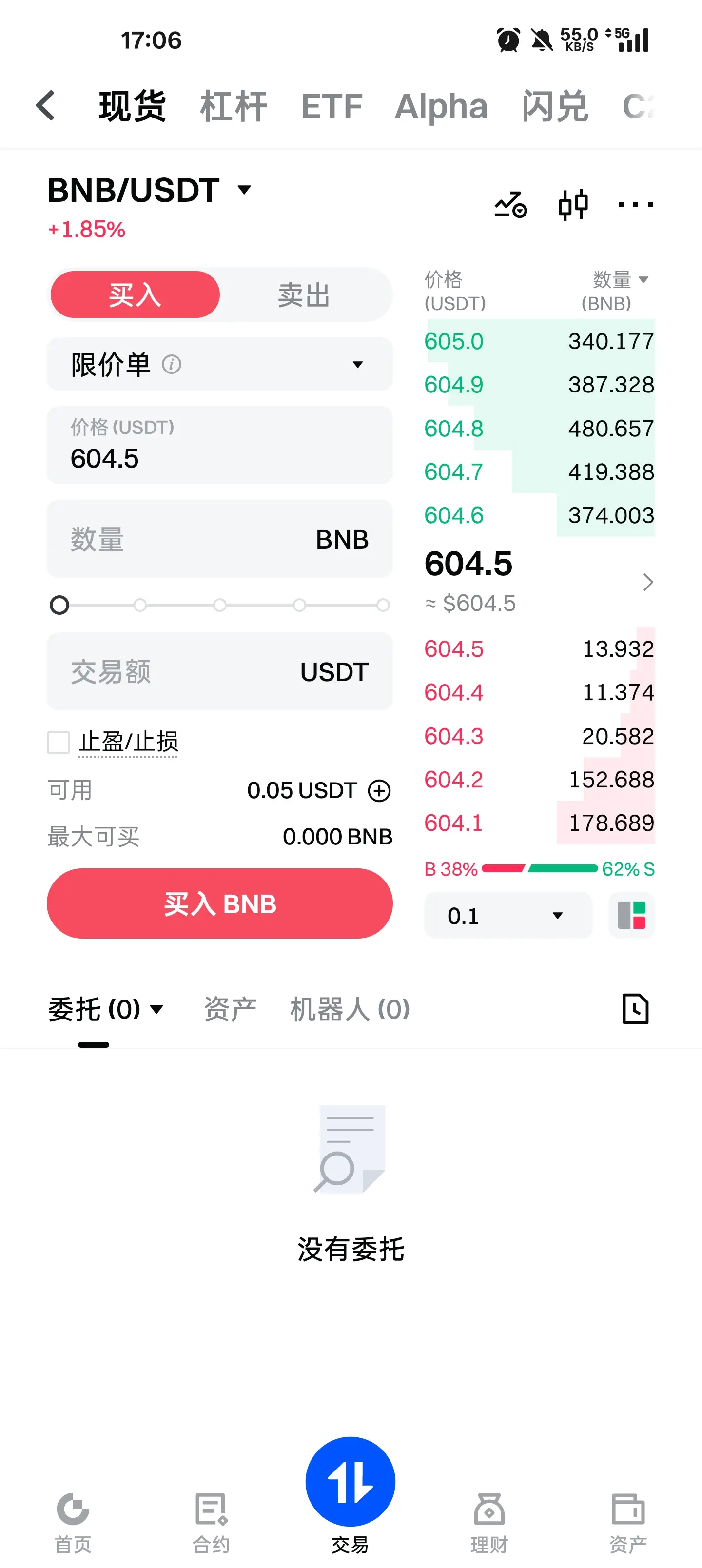Expand the 限价单 order type dropdown
Image resolution: width=702 pixels, height=1568 pixels.
pos(219,365)
